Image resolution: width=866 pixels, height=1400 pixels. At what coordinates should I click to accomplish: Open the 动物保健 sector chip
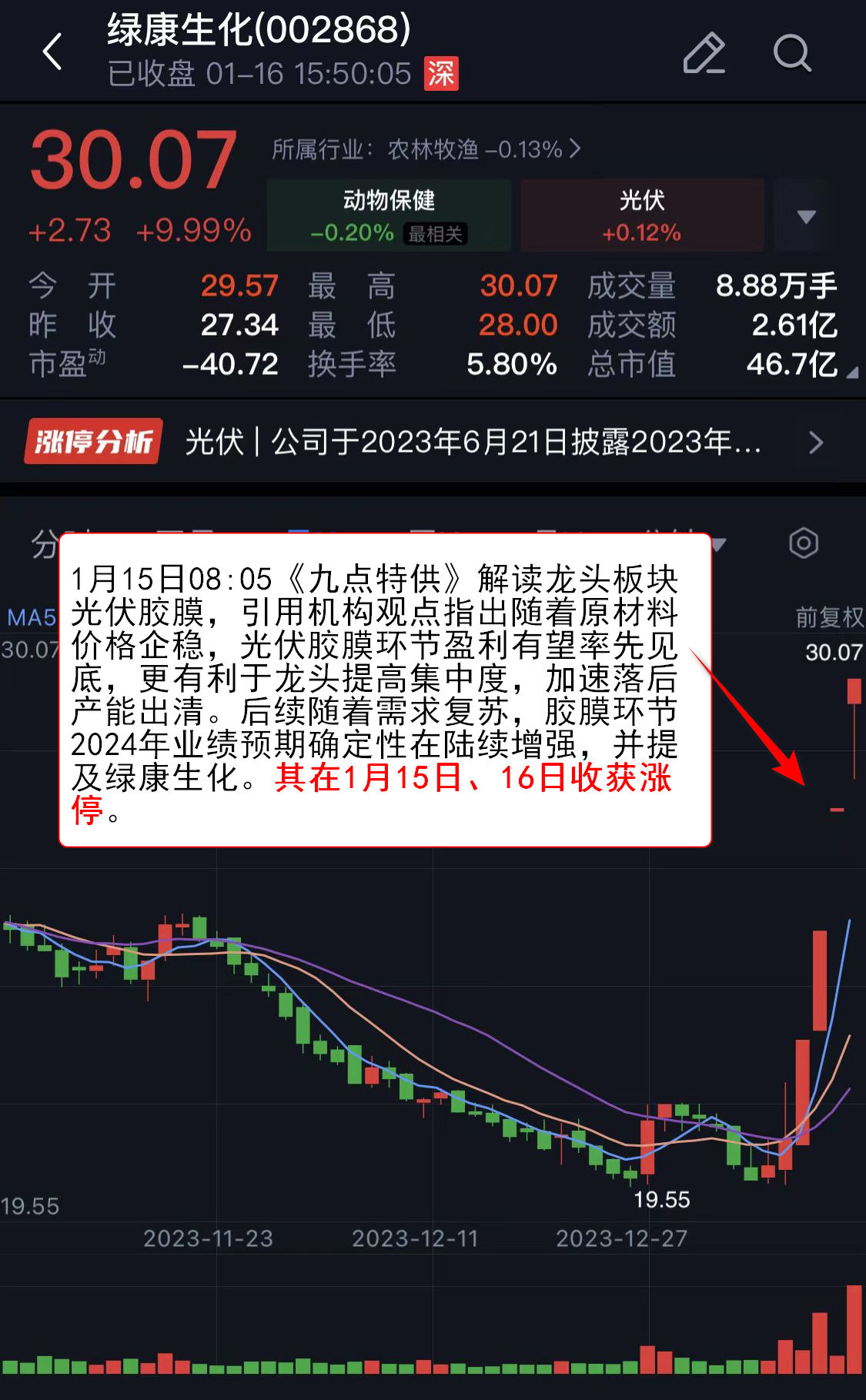click(x=389, y=216)
